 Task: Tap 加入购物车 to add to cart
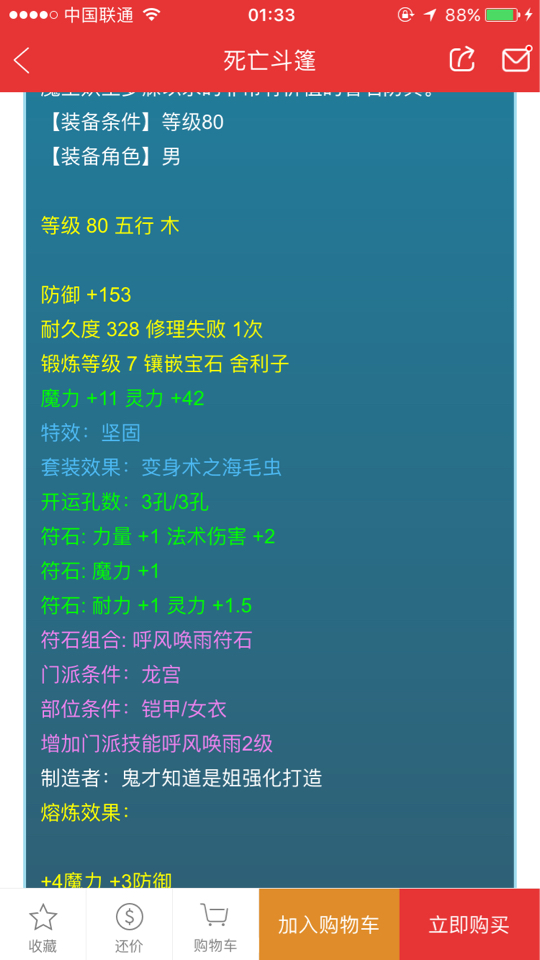coord(329,924)
